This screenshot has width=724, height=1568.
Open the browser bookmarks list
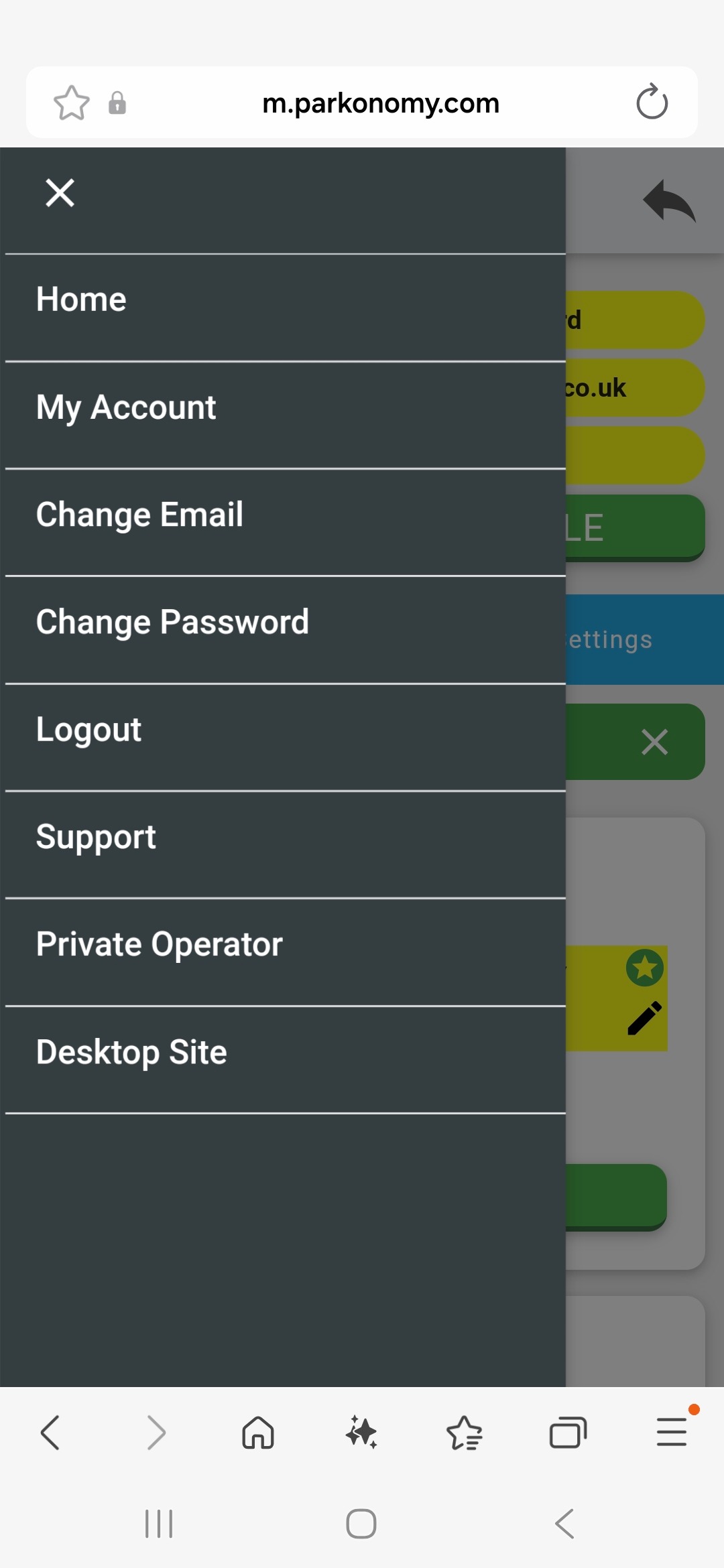(465, 1433)
